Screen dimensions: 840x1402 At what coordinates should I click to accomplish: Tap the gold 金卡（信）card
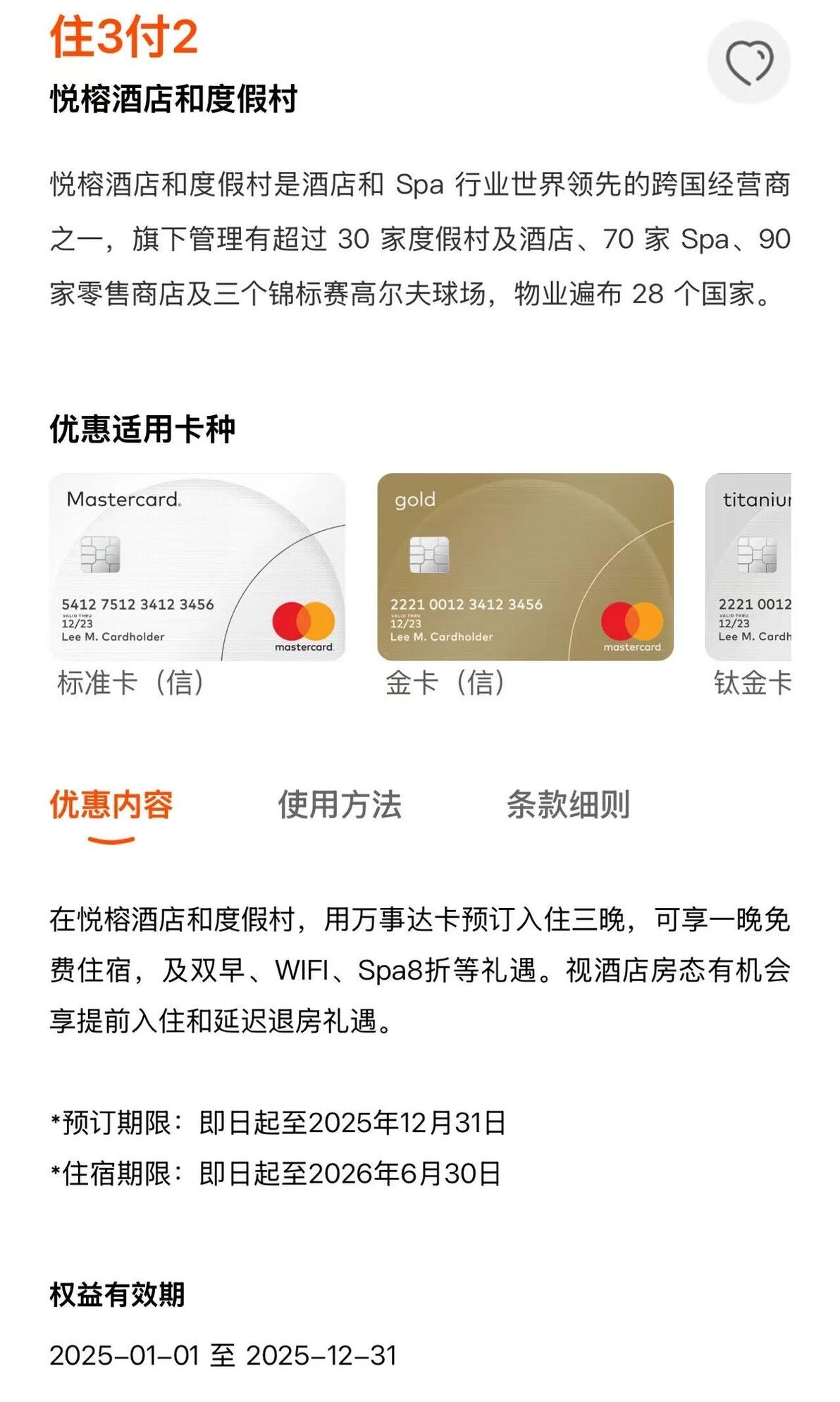tap(526, 567)
